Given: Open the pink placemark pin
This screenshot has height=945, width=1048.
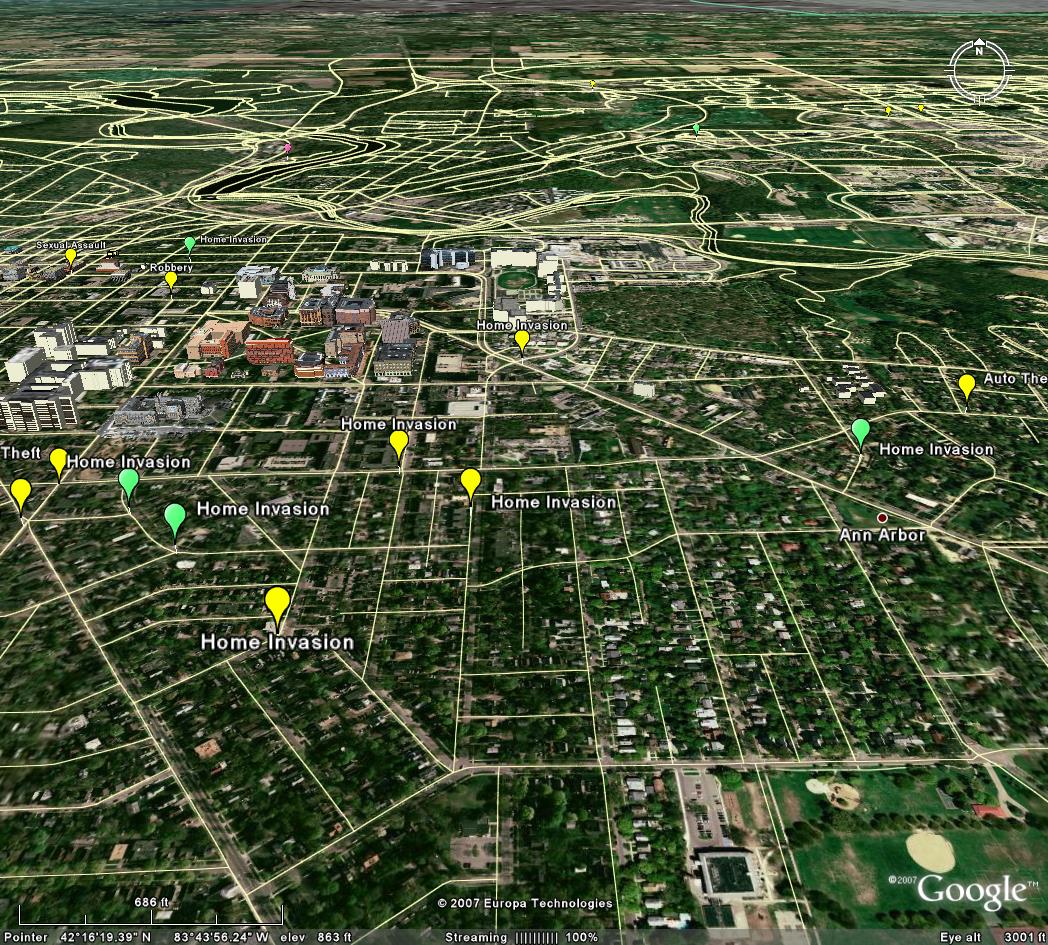Looking at the screenshot, I should coord(288,148).
